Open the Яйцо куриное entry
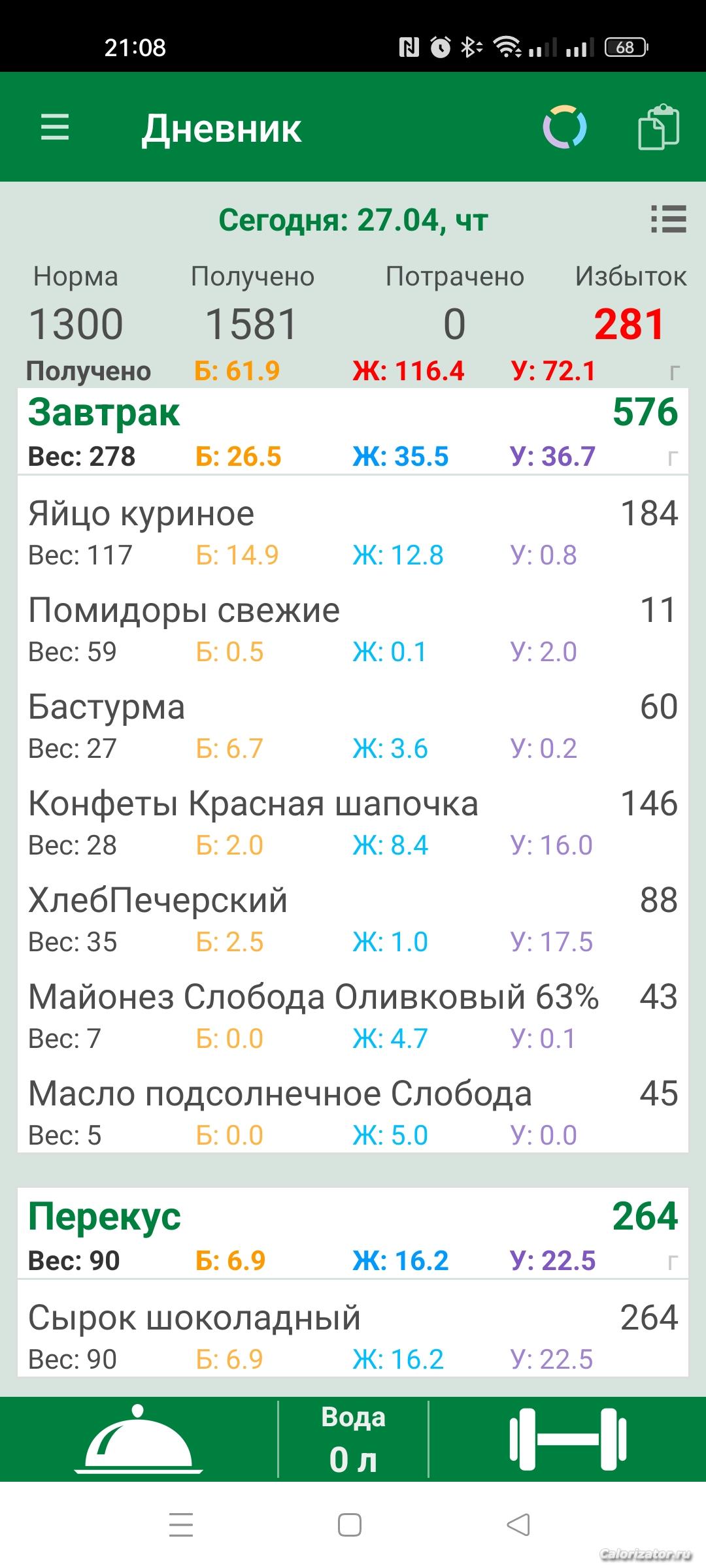This screenshot has height=1568, width=706. (x=353, y=532)
